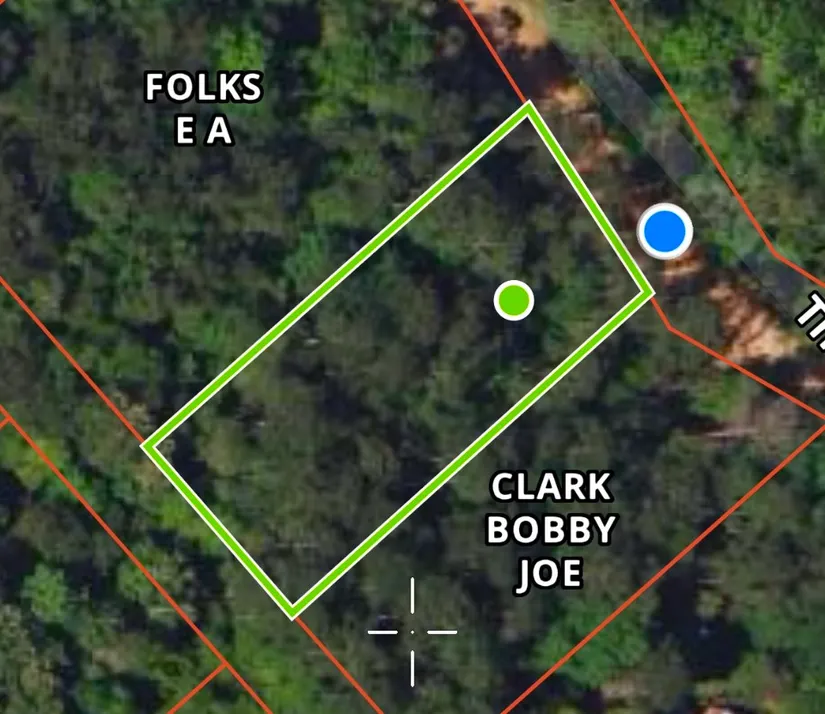825x714 pixels.
Task: Select the Folks E A parcel
Action: tap(203, 108)
